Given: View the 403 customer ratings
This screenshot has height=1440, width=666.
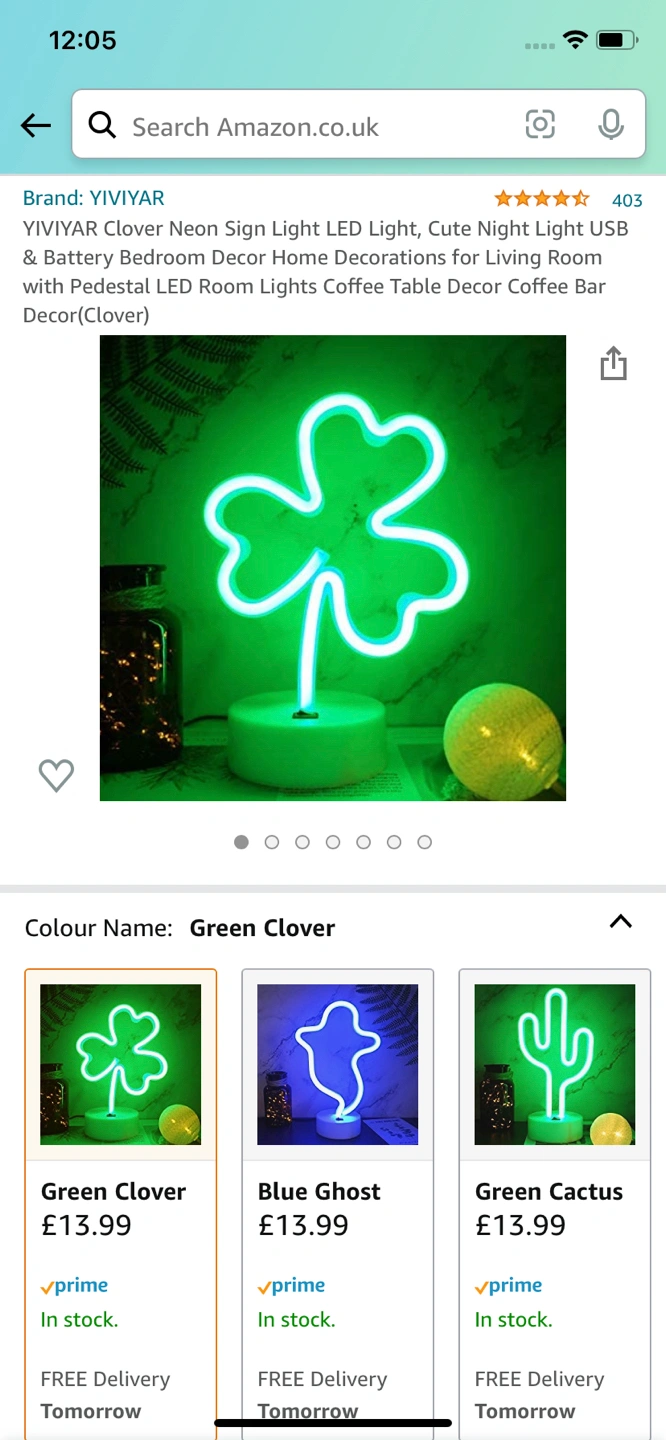Looking at the screenshot, I should (626, 200).
